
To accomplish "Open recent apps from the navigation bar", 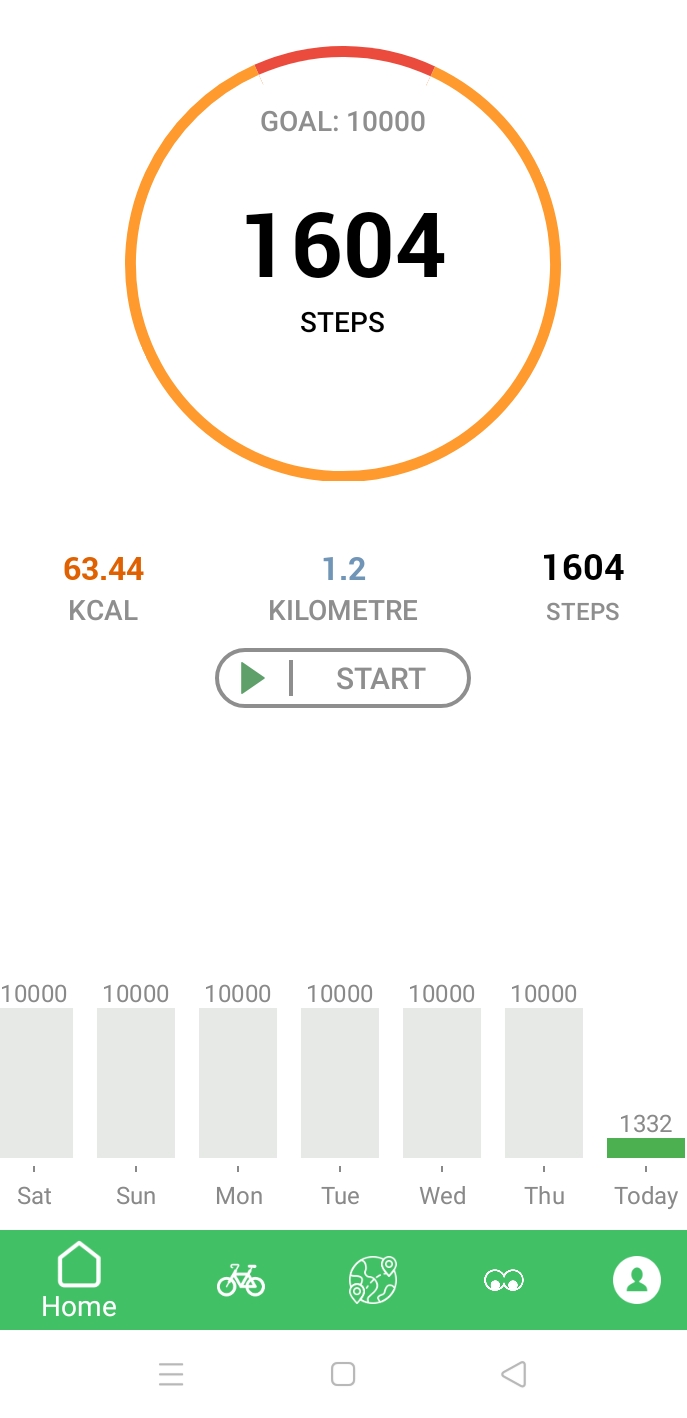I will (171, 1374).
